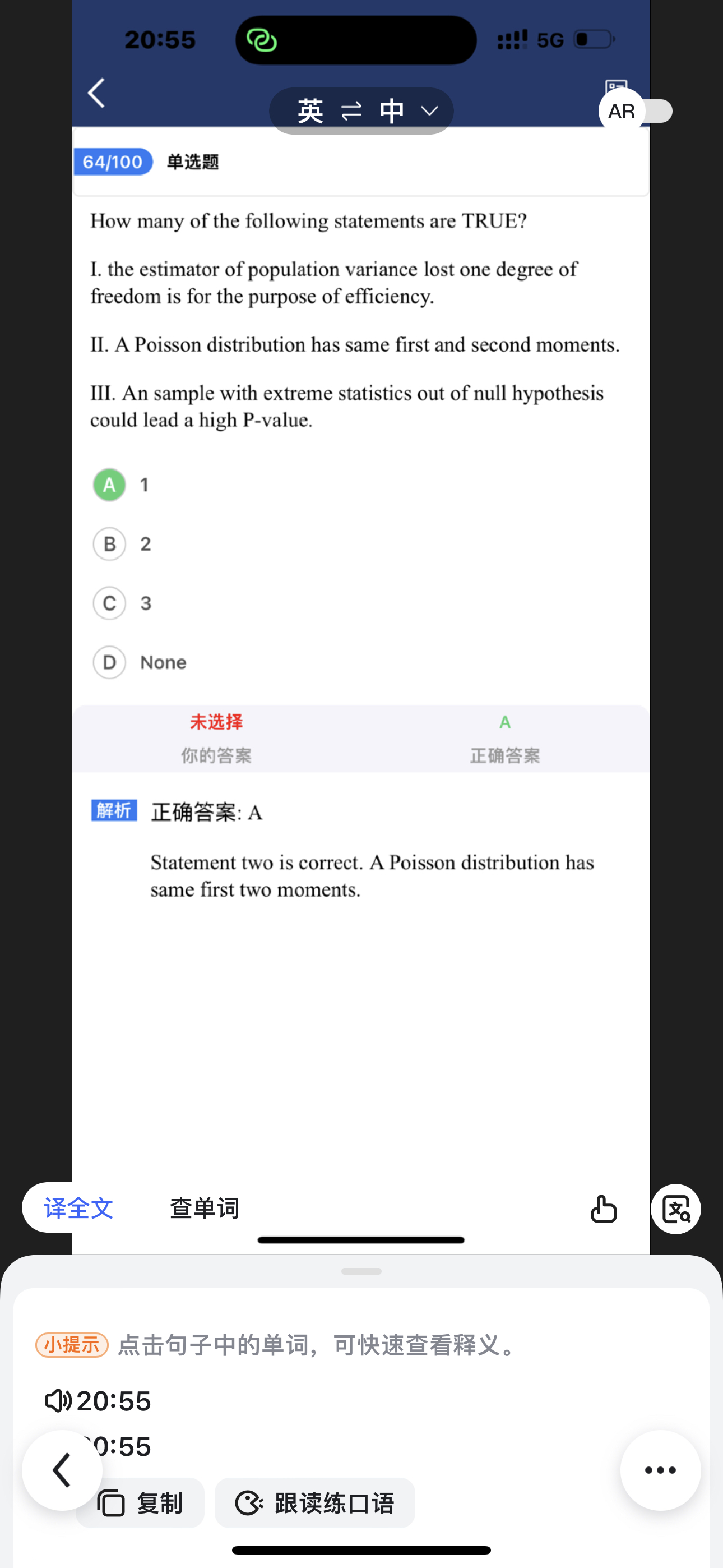Start 跟读练口语 speaking practice
The height and width of the screenshot is (1568, 723).
(315, 1504)
